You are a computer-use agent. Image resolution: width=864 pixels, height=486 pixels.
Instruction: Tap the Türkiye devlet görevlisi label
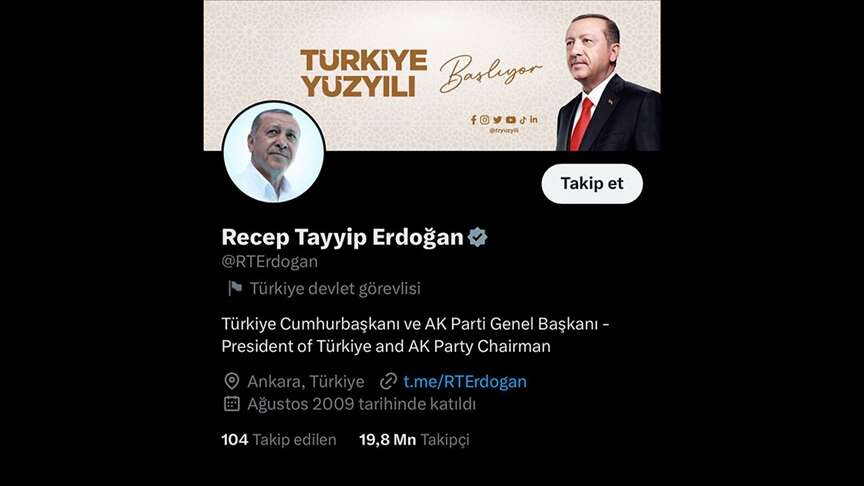[x=334, y=288]
